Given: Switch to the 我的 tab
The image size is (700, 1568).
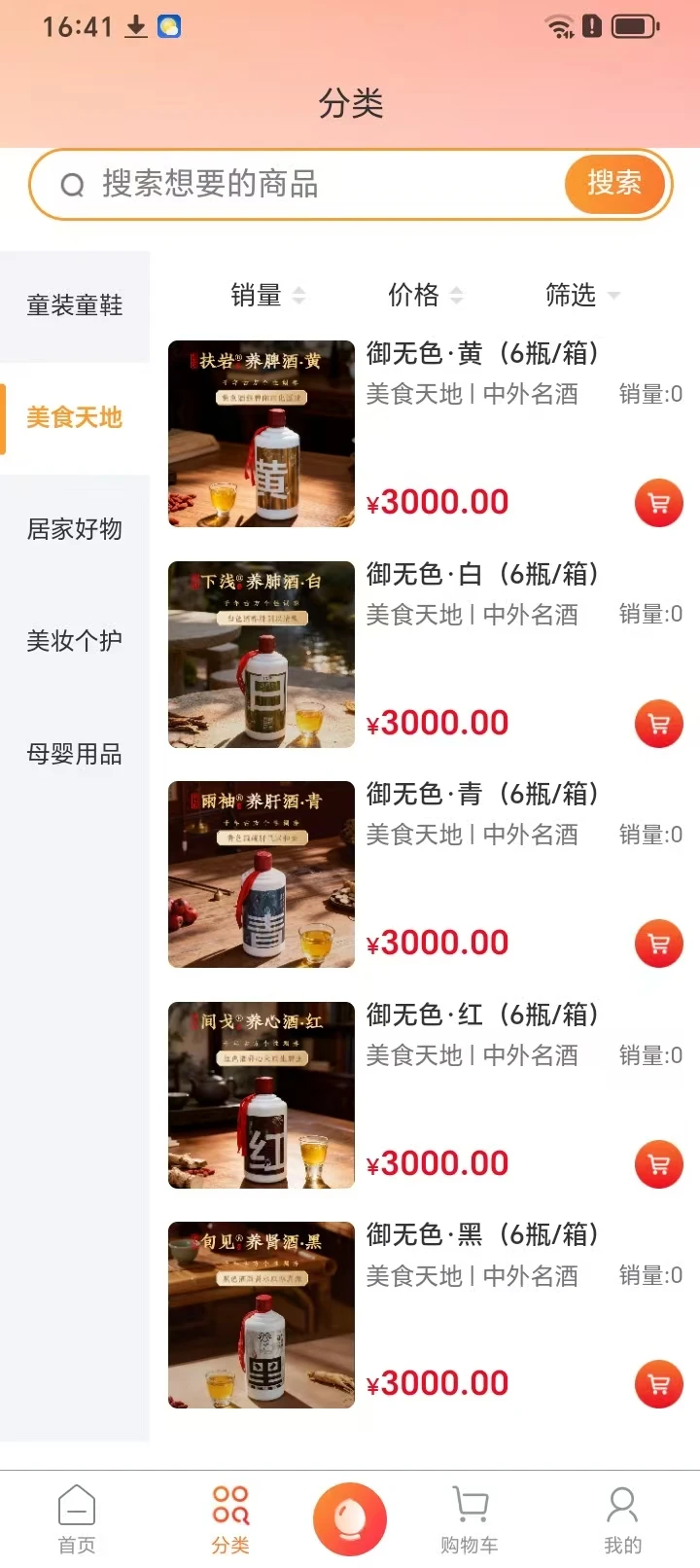Looking at the screenshot, I should pyautogui.click(x=622, y=1518).
